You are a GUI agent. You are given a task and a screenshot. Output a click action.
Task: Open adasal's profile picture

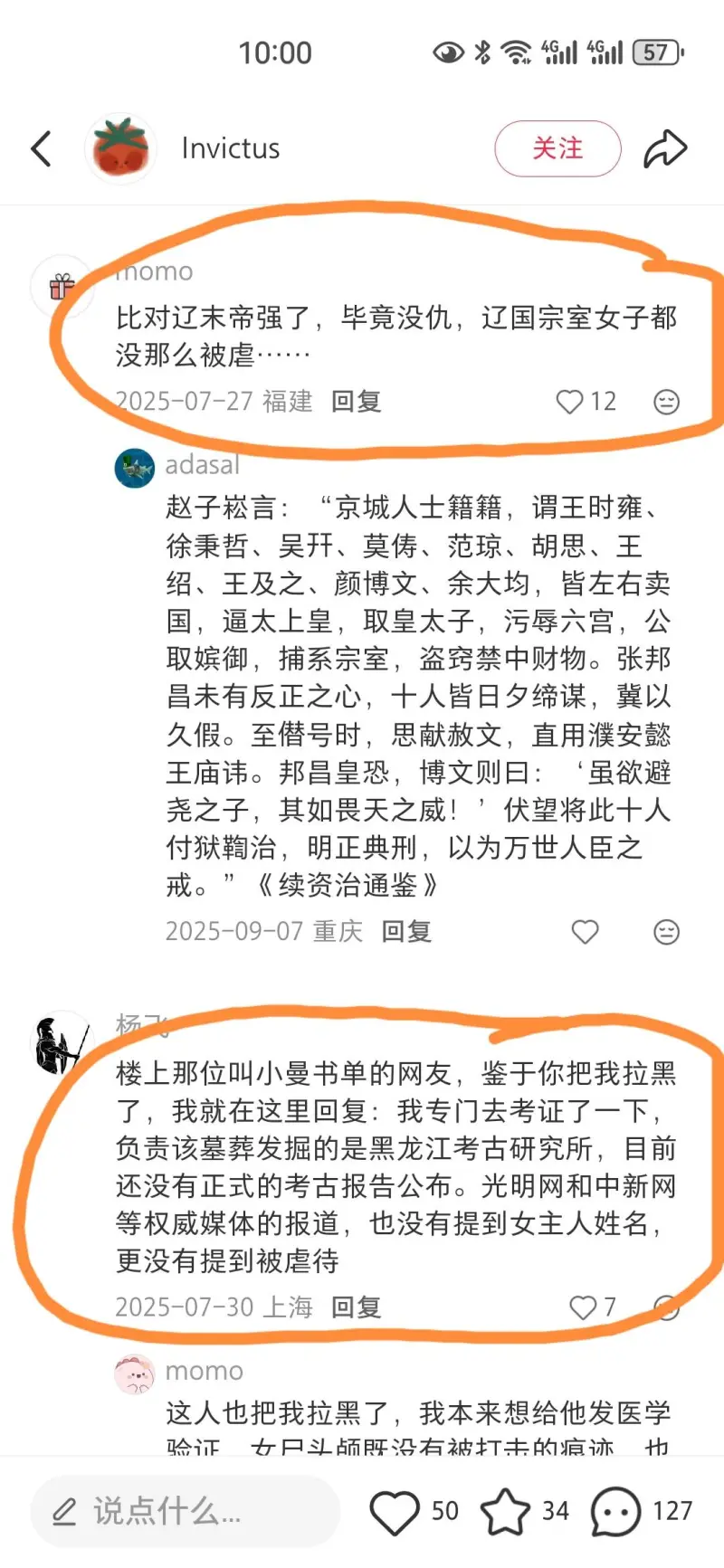click(135, 468)
